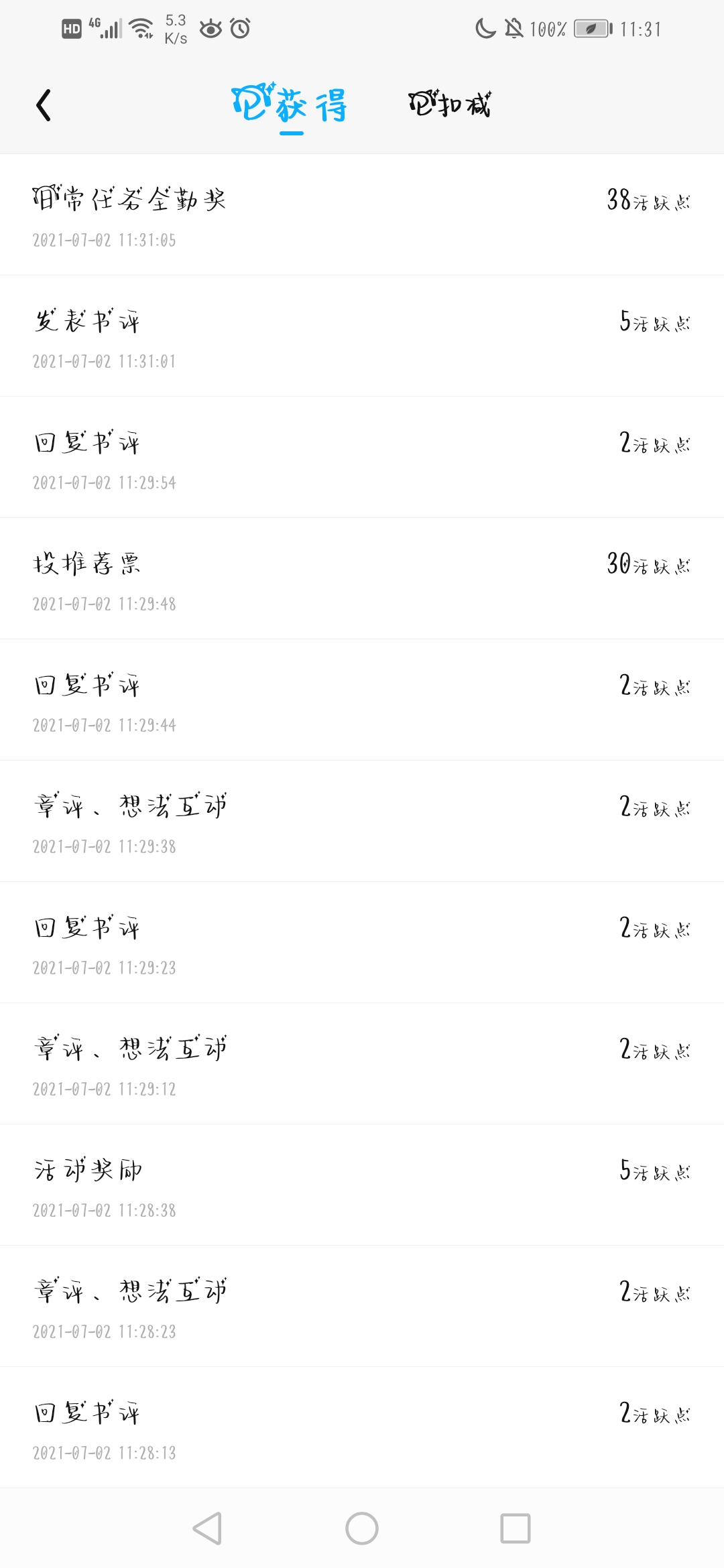
Task: Select the 已获得 tab
Action: click(x=290, y=105)
